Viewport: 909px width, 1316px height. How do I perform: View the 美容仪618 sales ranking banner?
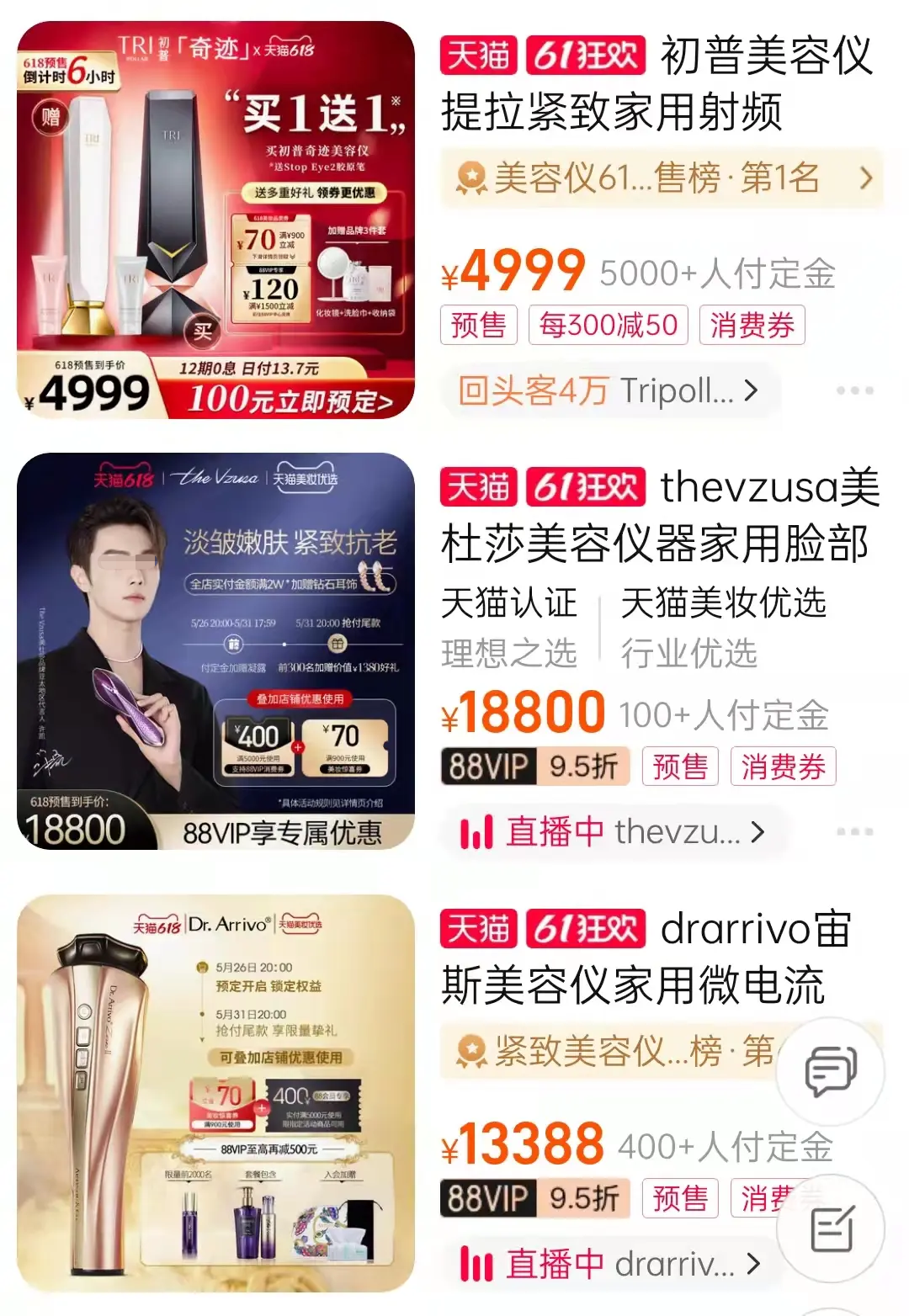pos(662,178)
